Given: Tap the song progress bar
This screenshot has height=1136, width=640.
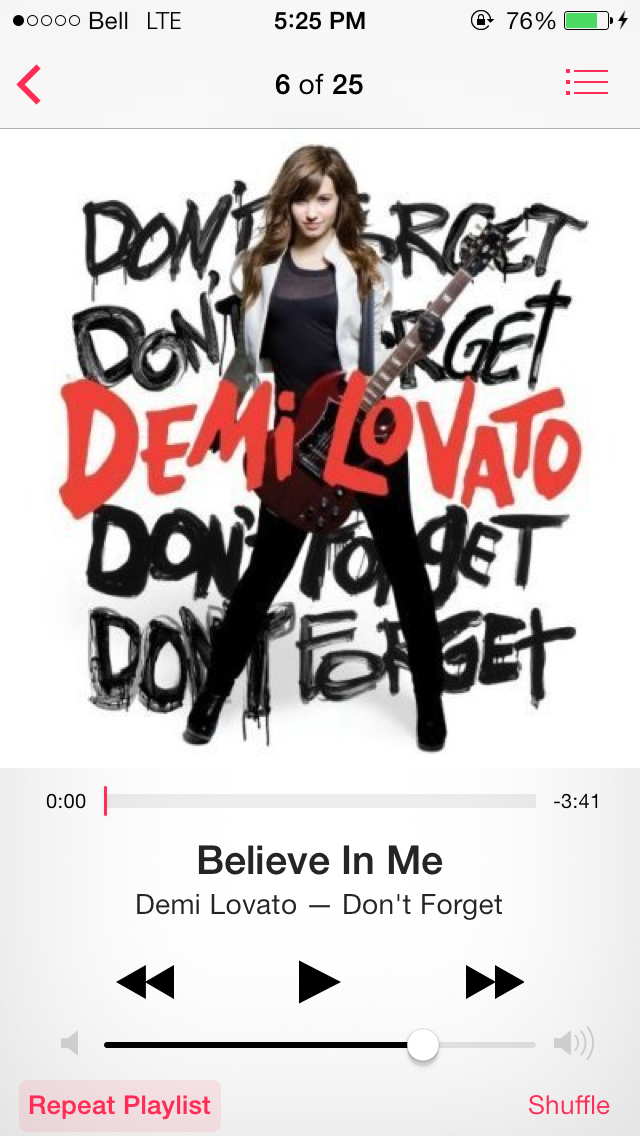Looking at the screenshot, I should [x=320, y=801].
